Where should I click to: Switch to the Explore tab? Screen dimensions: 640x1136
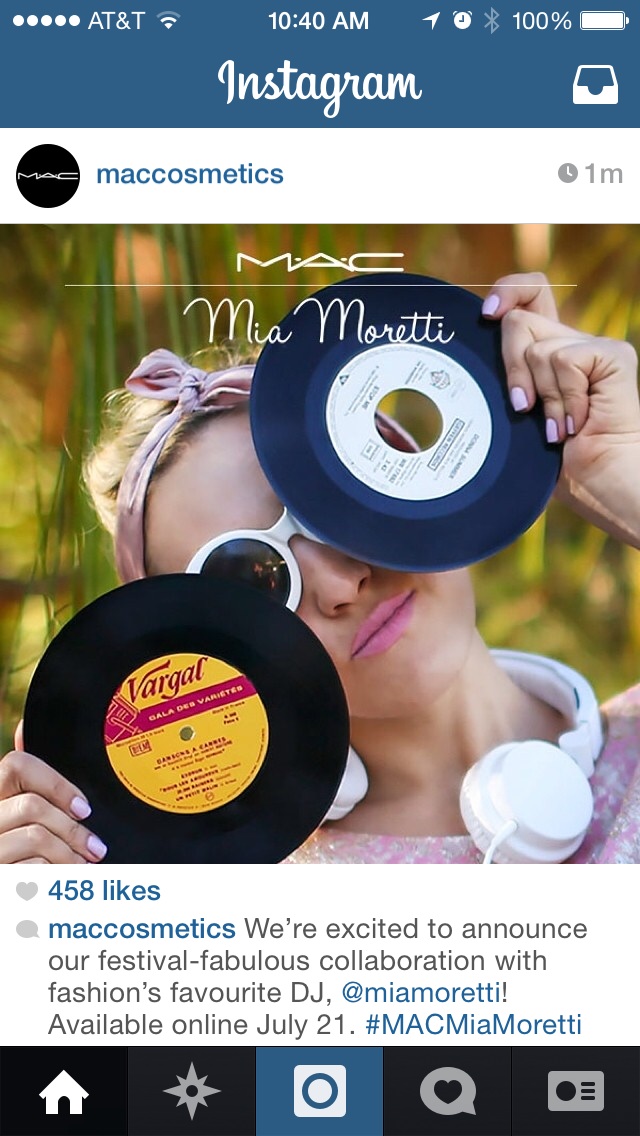click(x=191, y=1092)
